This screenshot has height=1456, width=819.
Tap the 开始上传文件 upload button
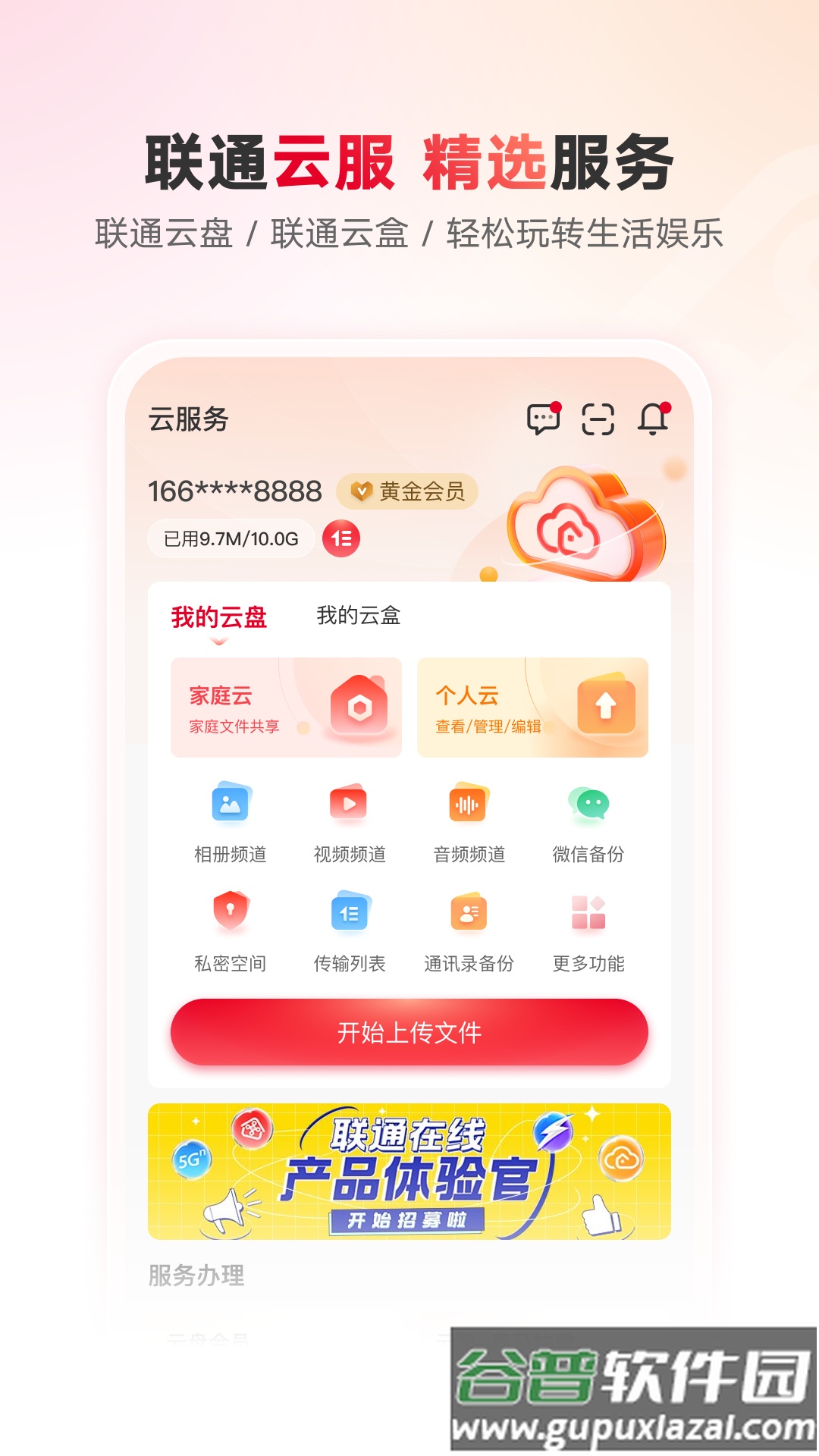click(409, 1032)
